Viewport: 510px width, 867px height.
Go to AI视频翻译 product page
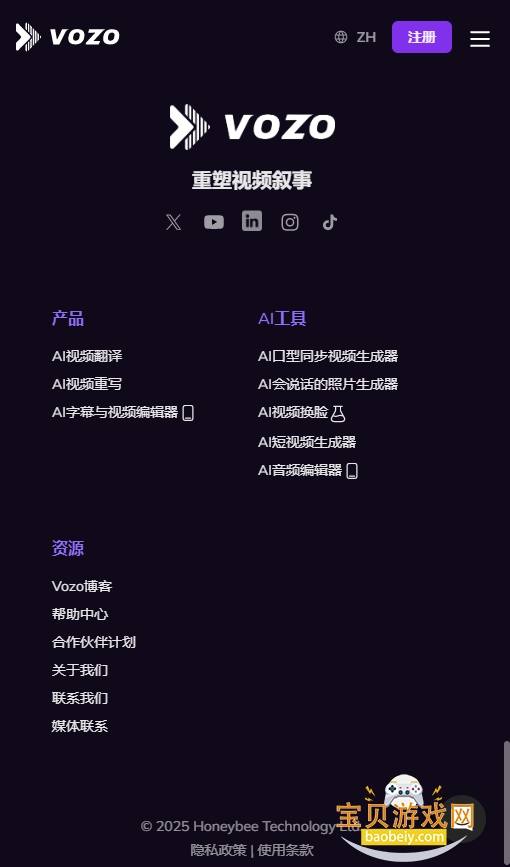pos(87,356)
